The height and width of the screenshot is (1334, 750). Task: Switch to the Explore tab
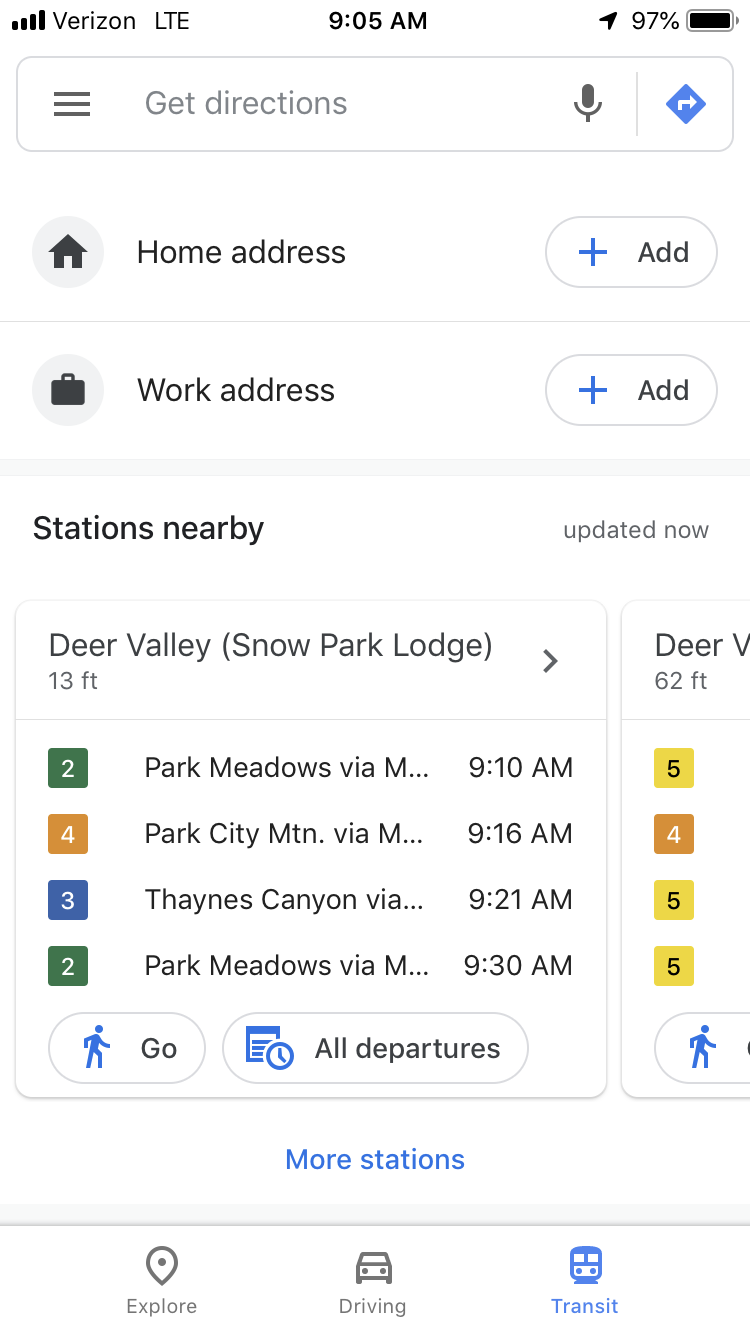pyautogui.click(x=161, y=1280)
